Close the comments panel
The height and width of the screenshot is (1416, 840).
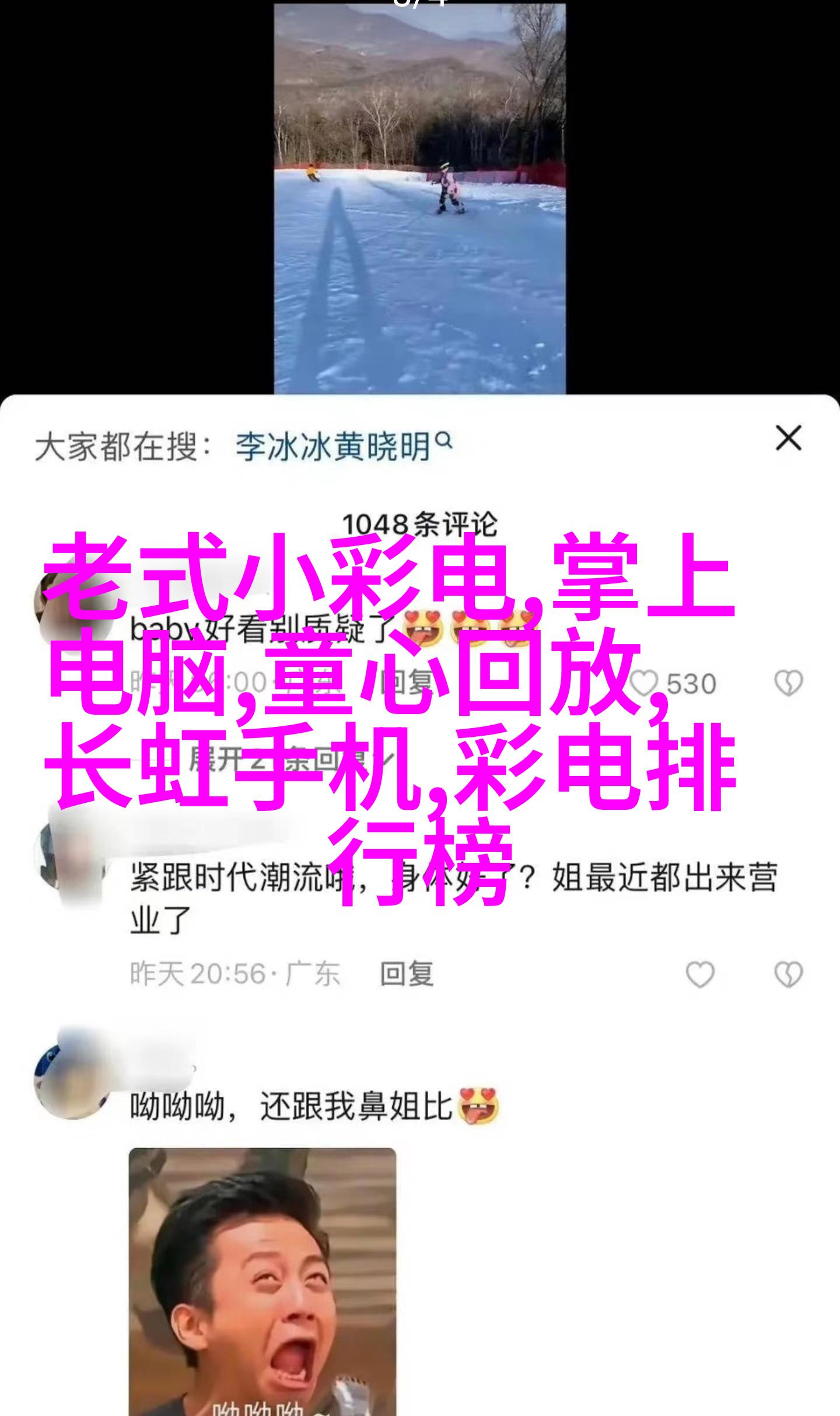click(788, 439)
